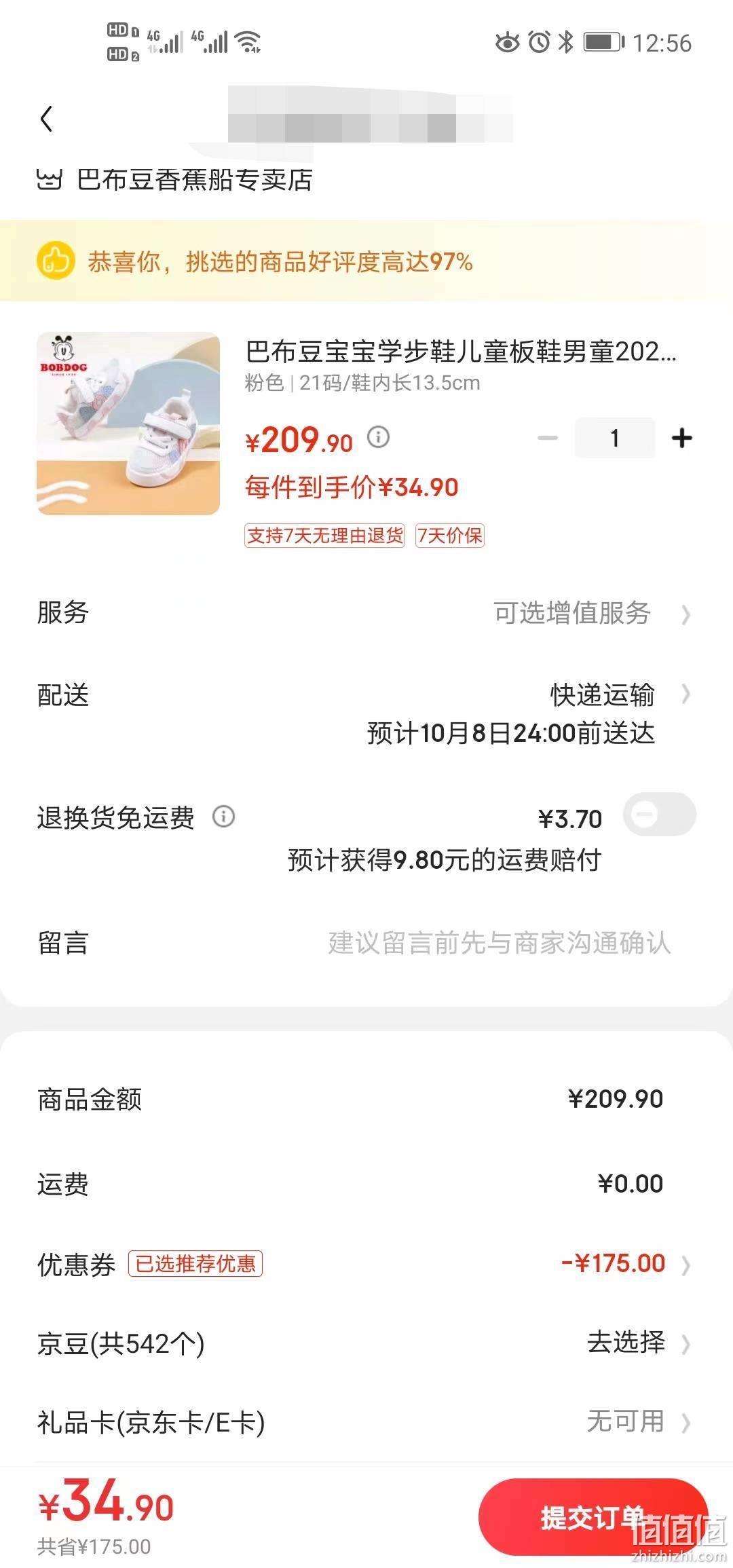The image size is (733, 1568).
Task: Increase quantity with the plus button
Action: pyautogui.click(x=681, y=438)
